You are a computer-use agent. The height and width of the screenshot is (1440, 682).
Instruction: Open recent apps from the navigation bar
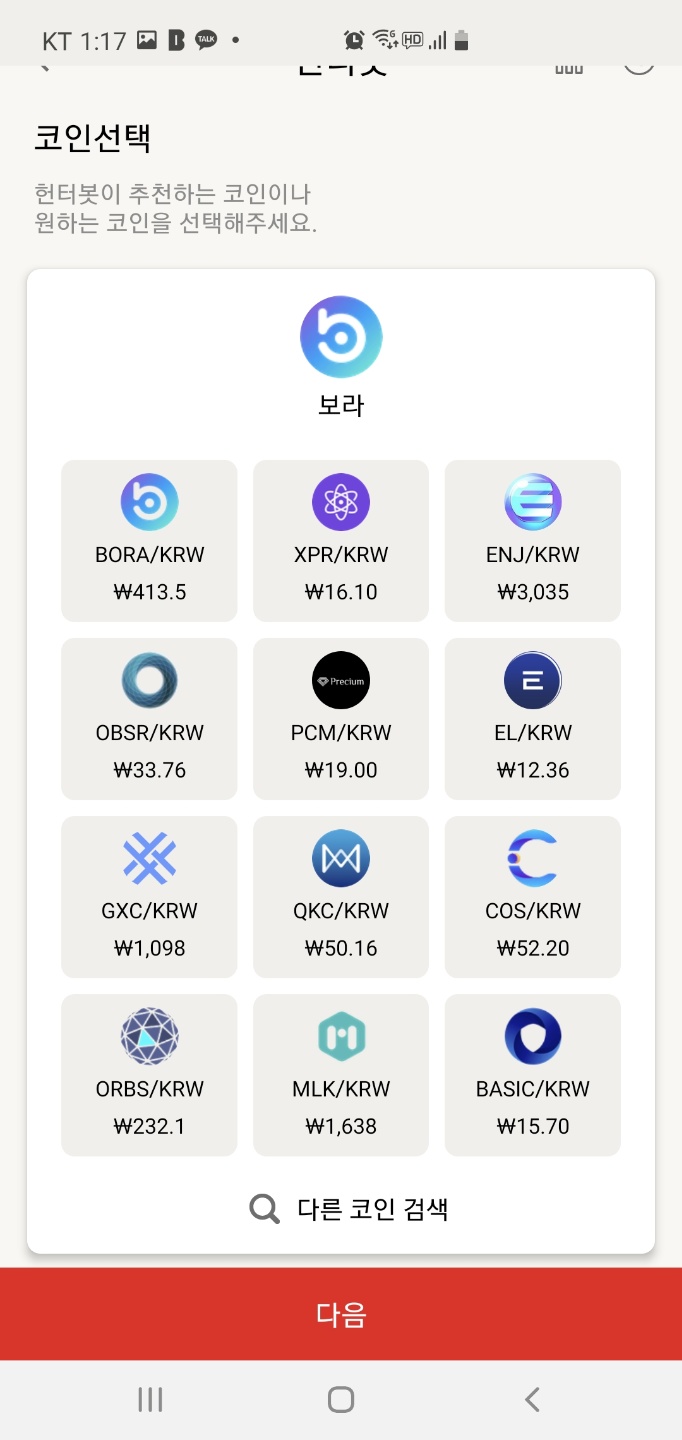150,1399
